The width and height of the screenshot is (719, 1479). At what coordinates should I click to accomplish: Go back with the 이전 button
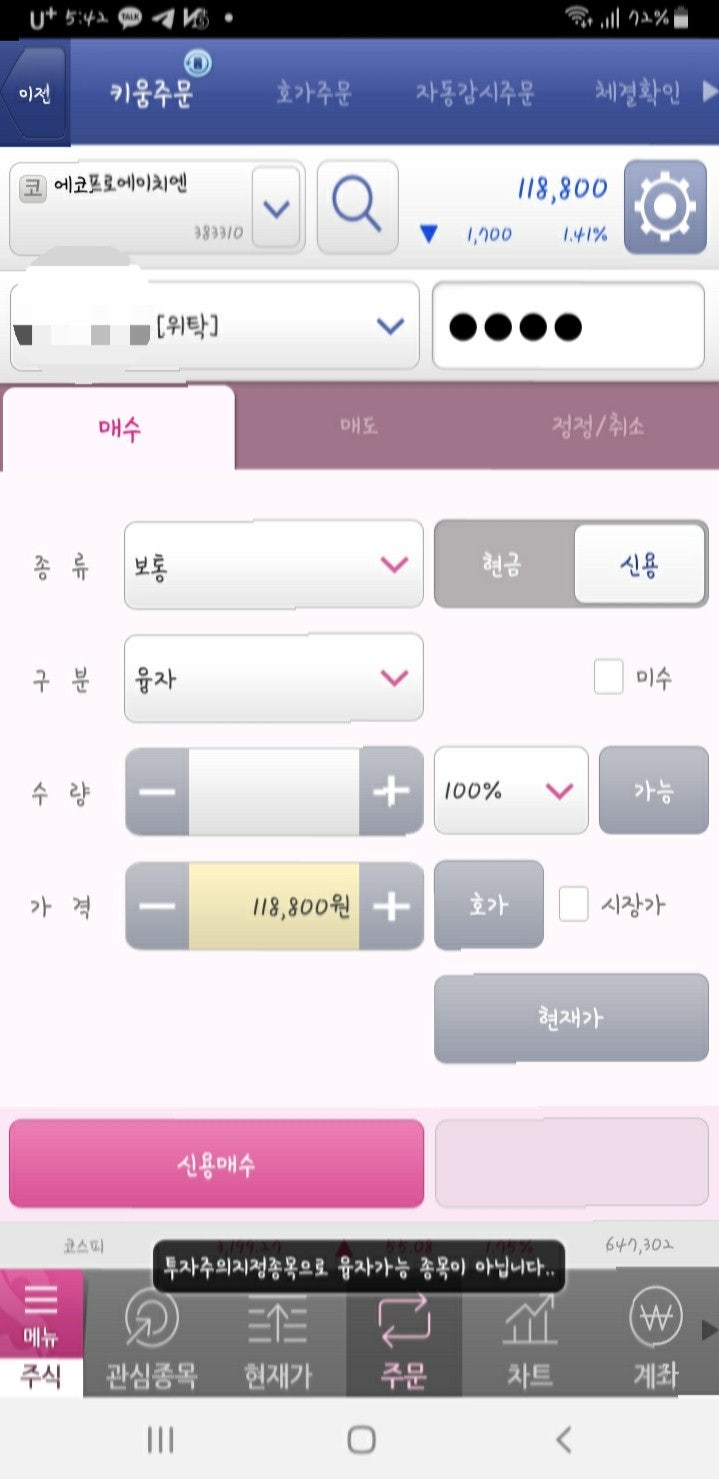click(x=35, y=94)
